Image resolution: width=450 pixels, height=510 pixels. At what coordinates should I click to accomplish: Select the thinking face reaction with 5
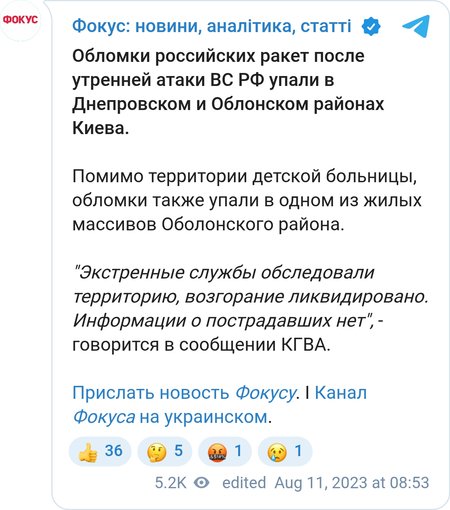point(165,451)
